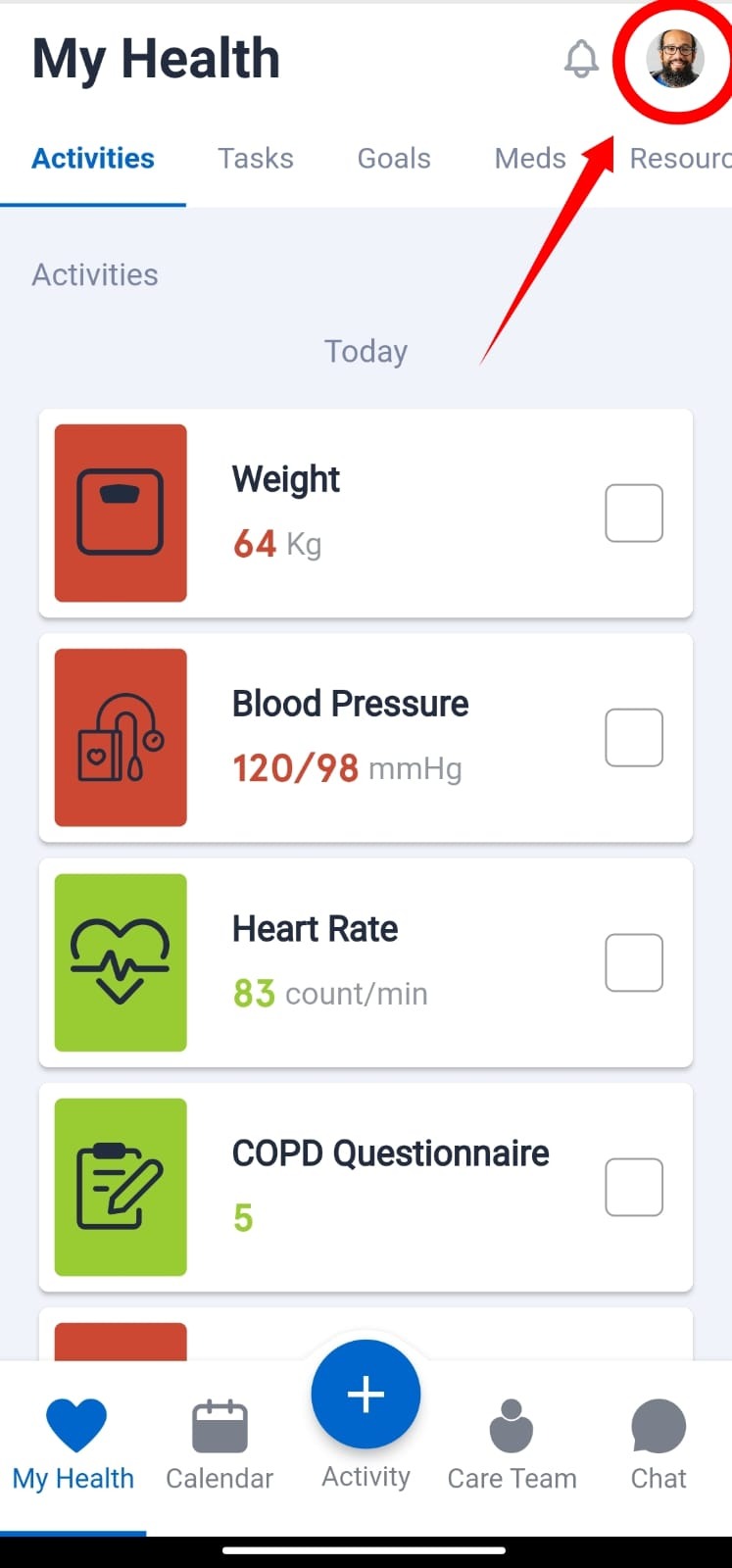
Task: Switch to the Tasks tab
Action: (256, 158)
